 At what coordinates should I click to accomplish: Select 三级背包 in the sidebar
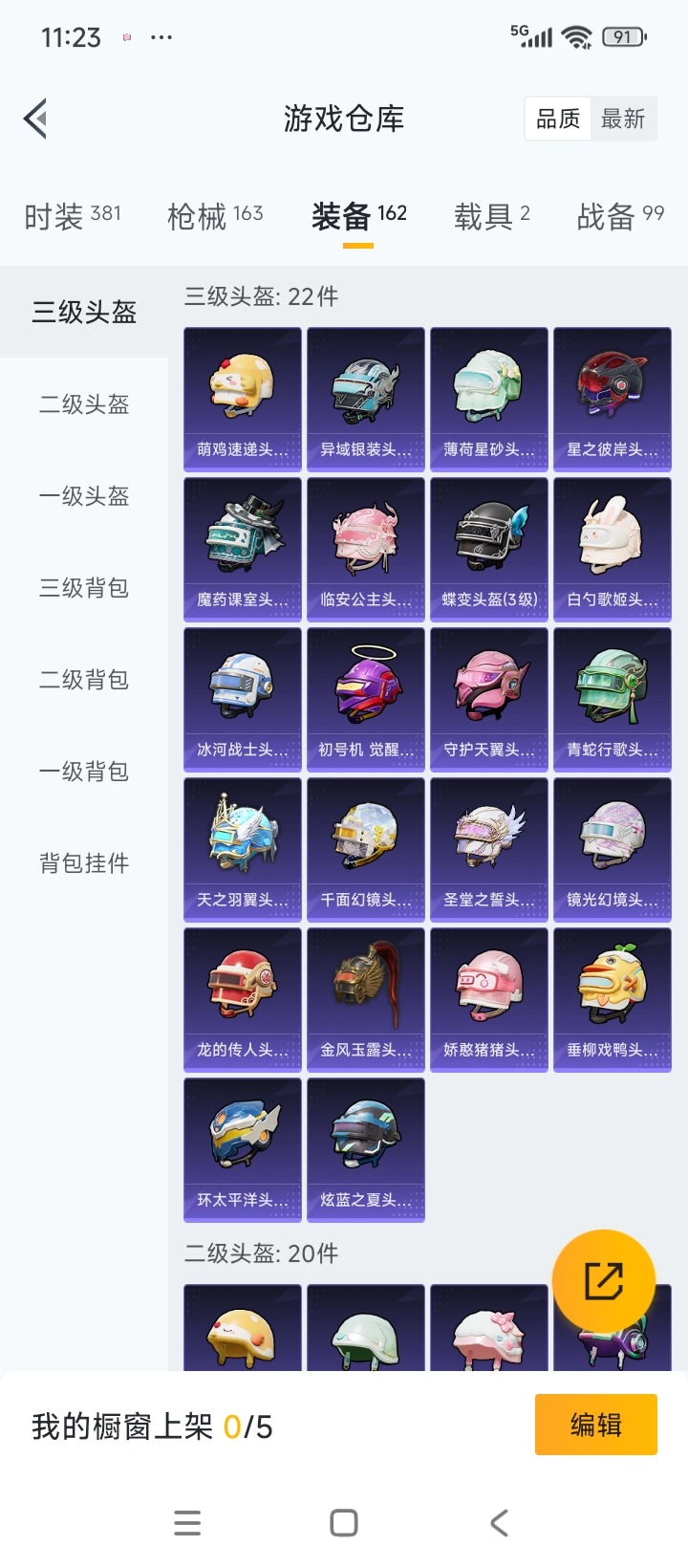(83, 589)
